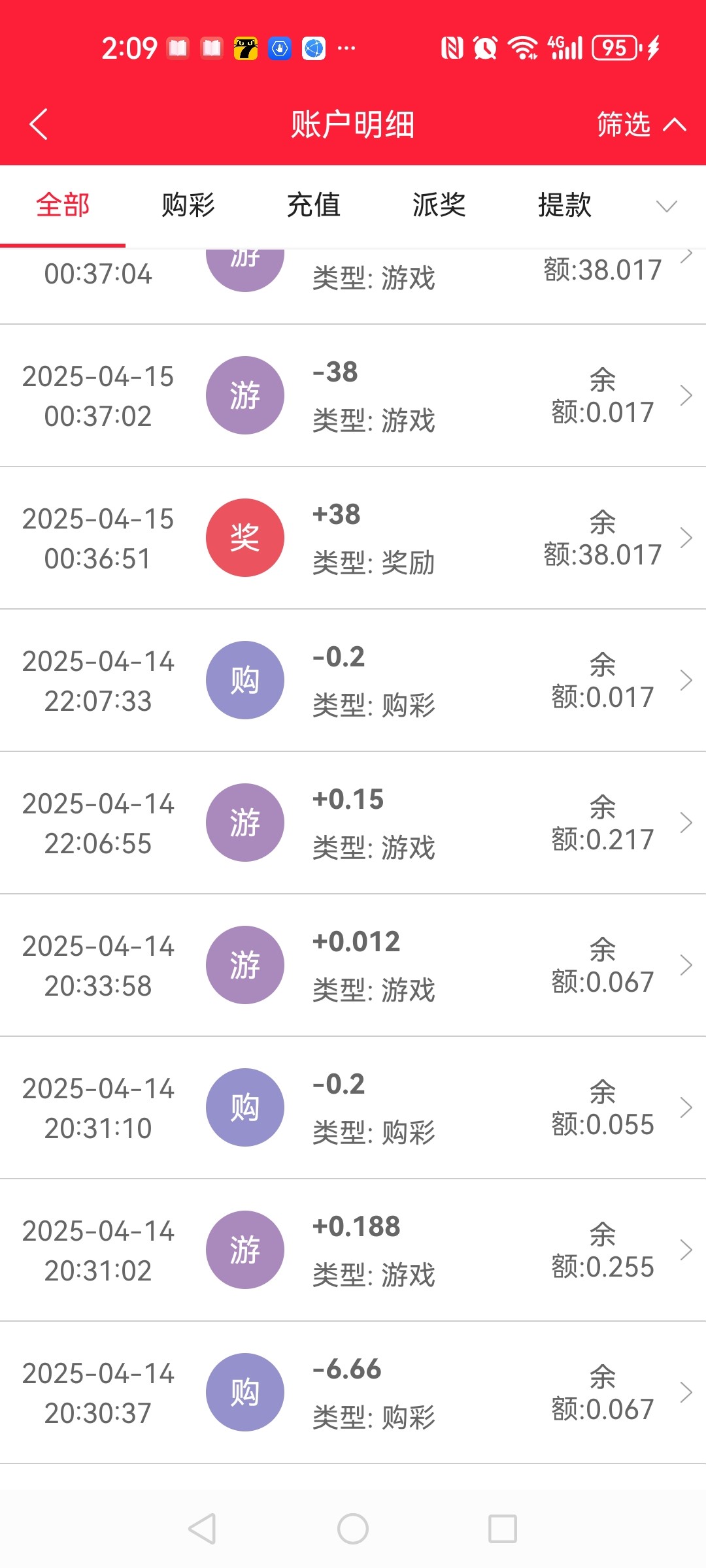Open the -0.2 购彩 record at 20:31:10
Screen dimensions: 706x1568
pyautogui.click(x=353, y=1108)
